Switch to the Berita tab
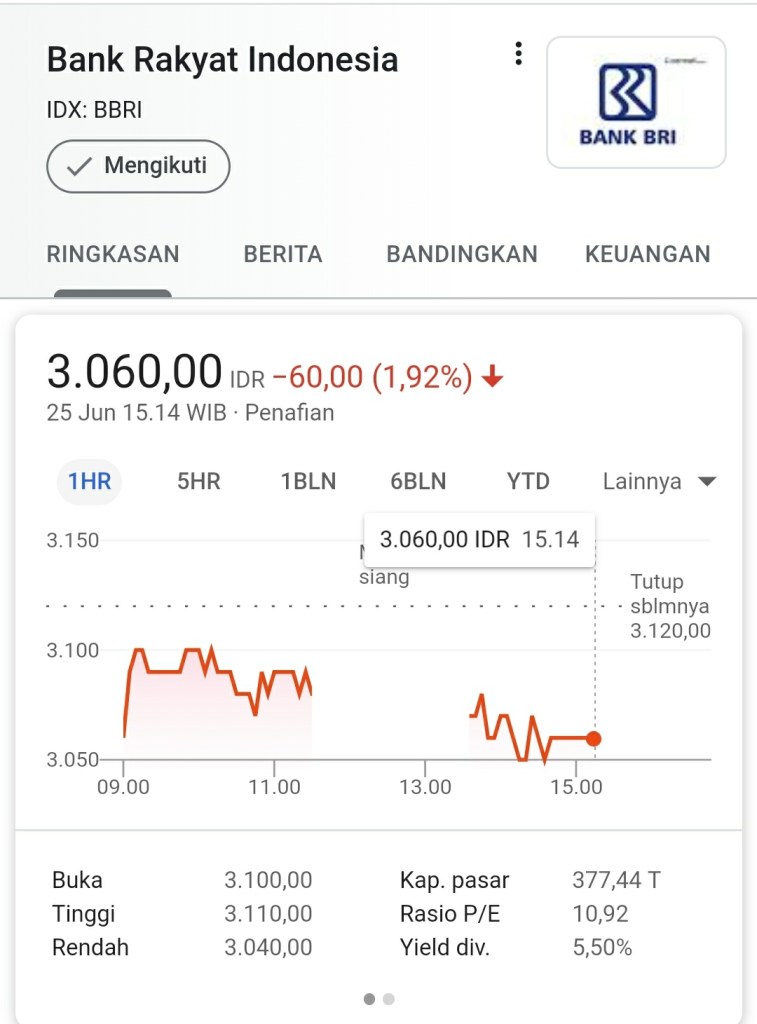Screen dimensions: 757x1024 (283, 254)
